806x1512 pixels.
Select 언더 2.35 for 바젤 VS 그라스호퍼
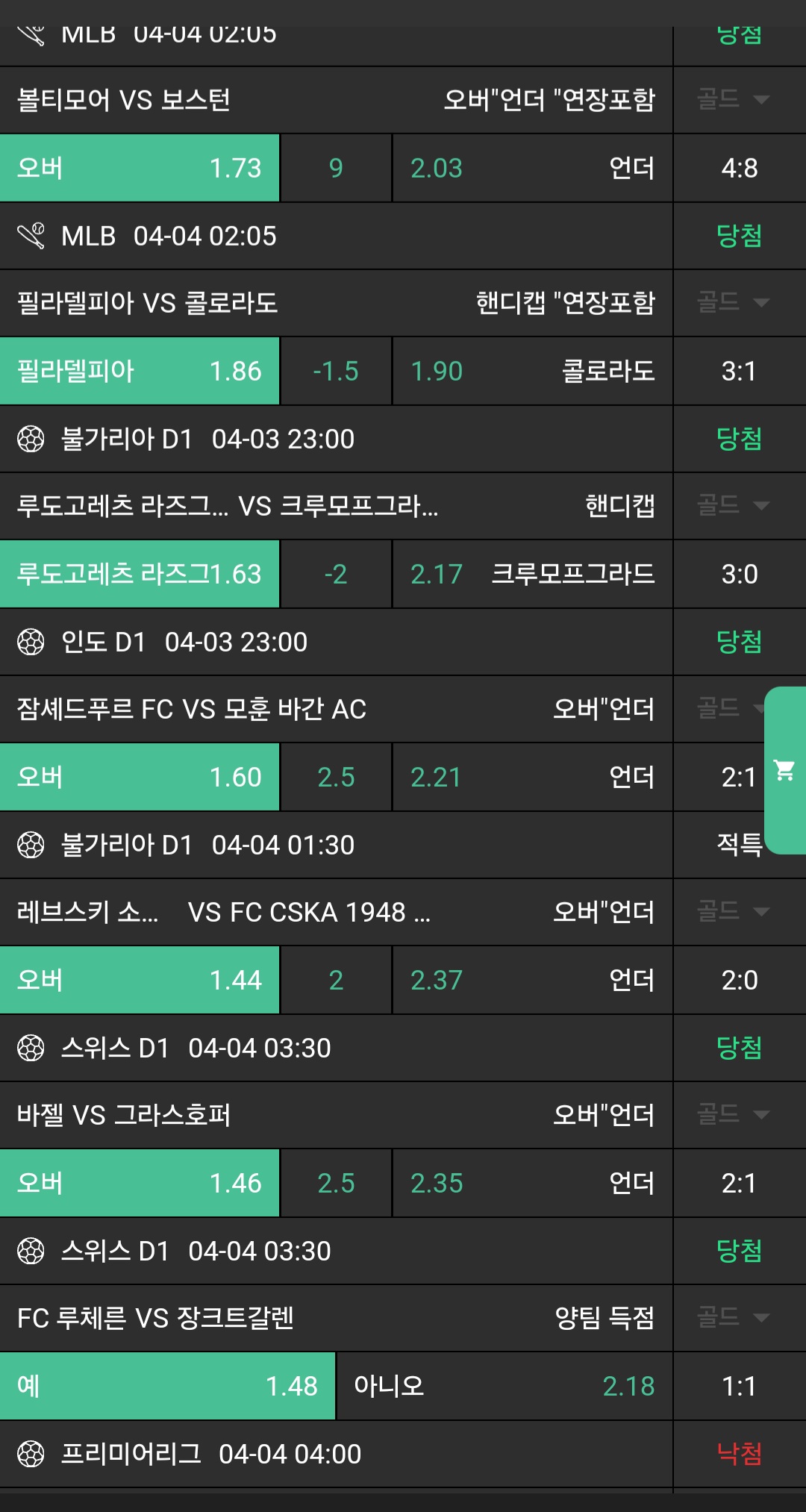(x=532, y=1183)
